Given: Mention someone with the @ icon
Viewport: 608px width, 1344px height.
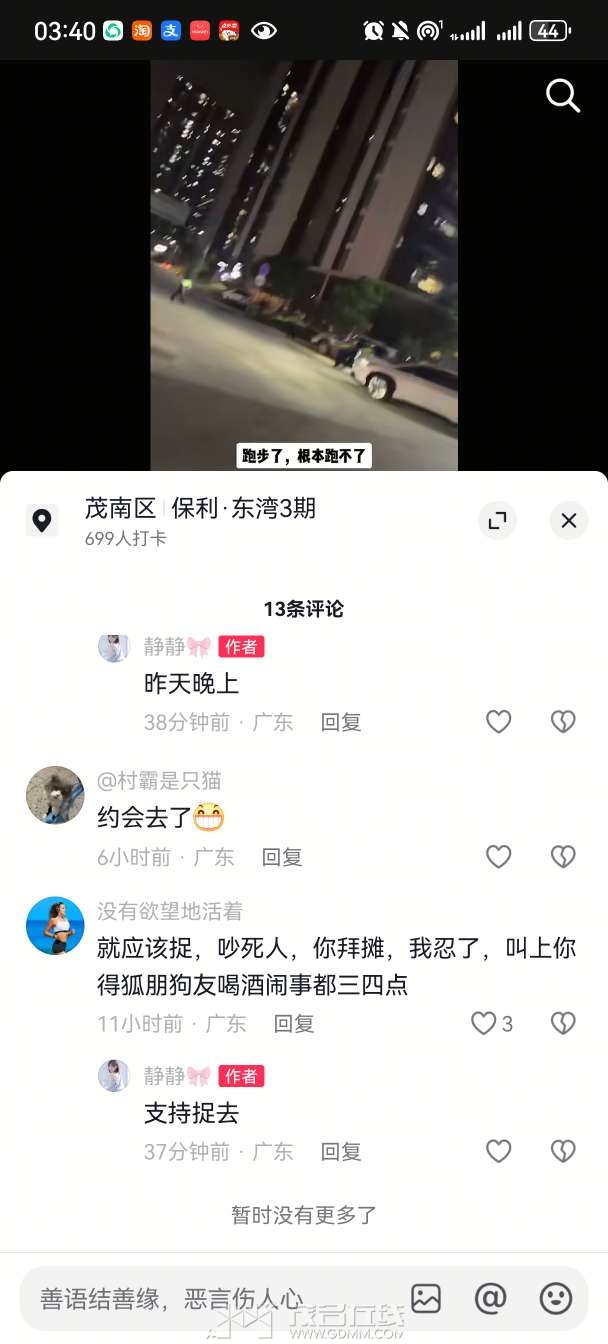Looking at the screenshot, I should (x=490, y=1299).
